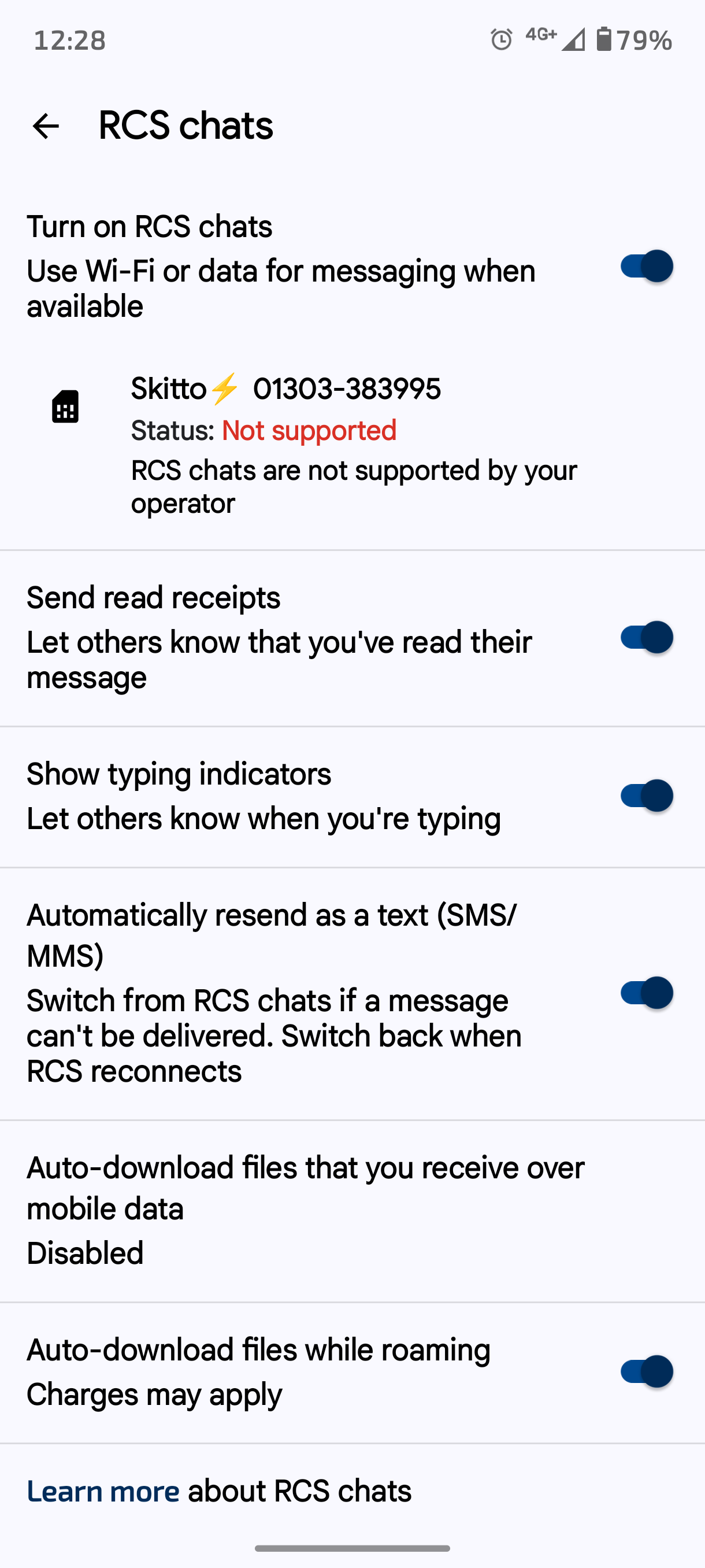Switch off automatic resend as SMS/MMS
The width and height of the screenshot is (705, 1568).
pyautogui.click(x=646, y=993)
